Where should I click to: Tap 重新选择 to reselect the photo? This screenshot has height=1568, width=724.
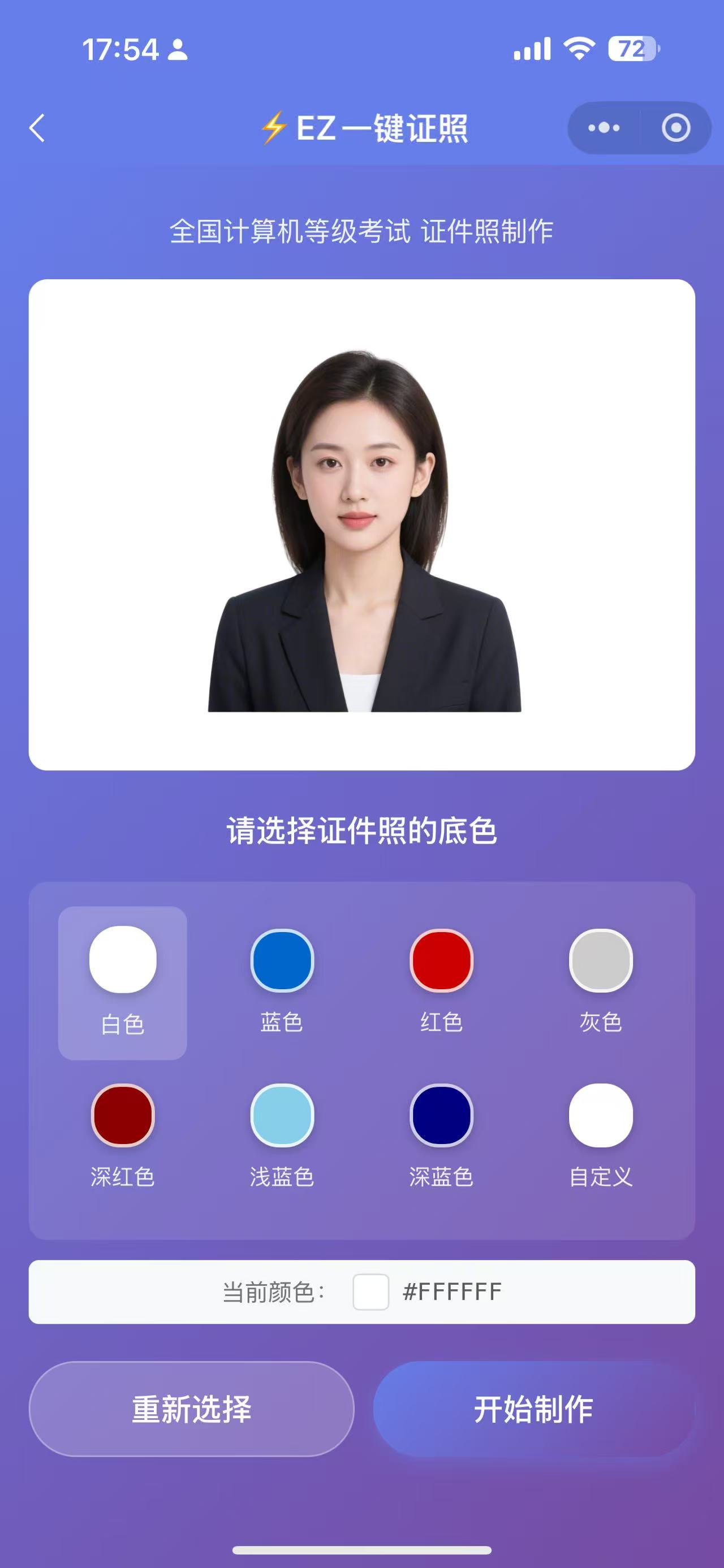coord(191,1409)
